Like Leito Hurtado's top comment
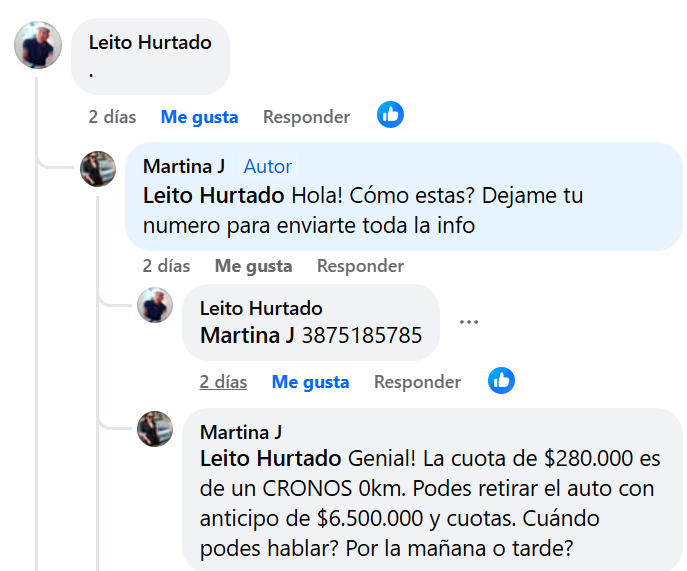This screenshot has width=687, height=571. (199, 117)
